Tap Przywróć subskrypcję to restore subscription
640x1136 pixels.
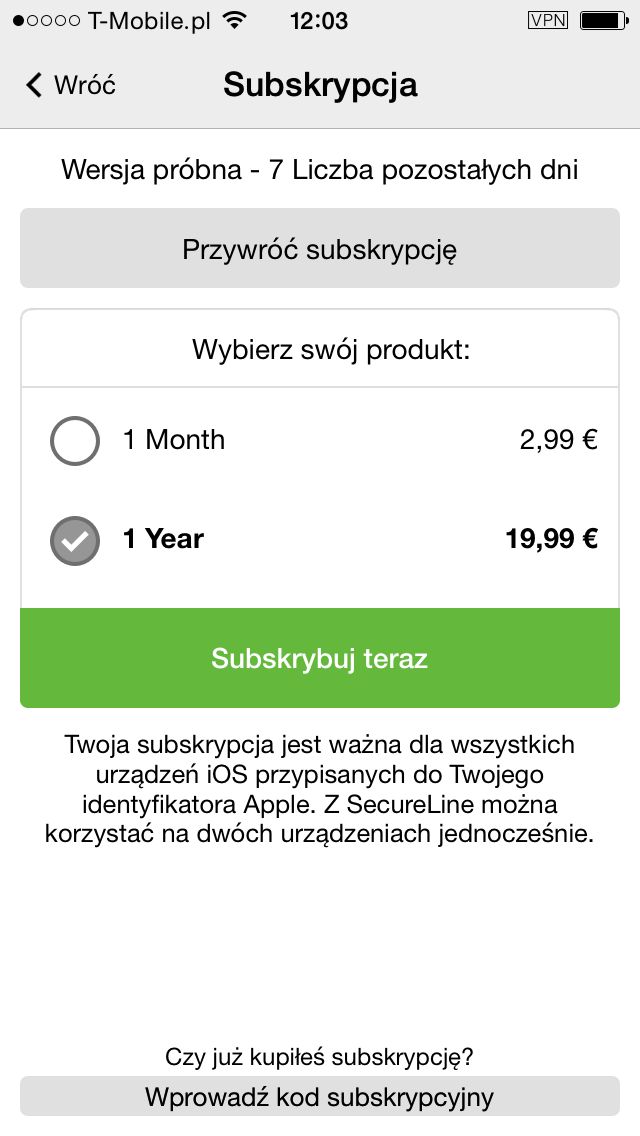click(320, 248)
